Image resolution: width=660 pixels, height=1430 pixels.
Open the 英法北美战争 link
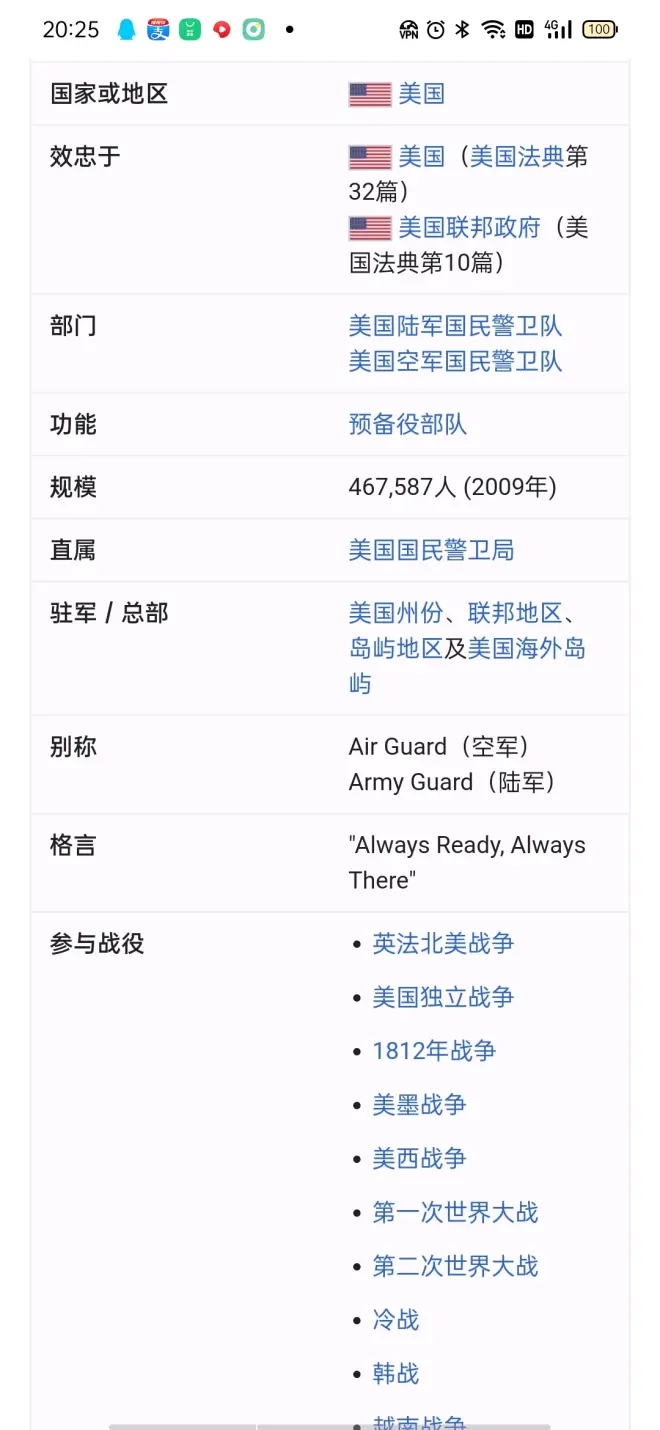[x=443, y=943]
